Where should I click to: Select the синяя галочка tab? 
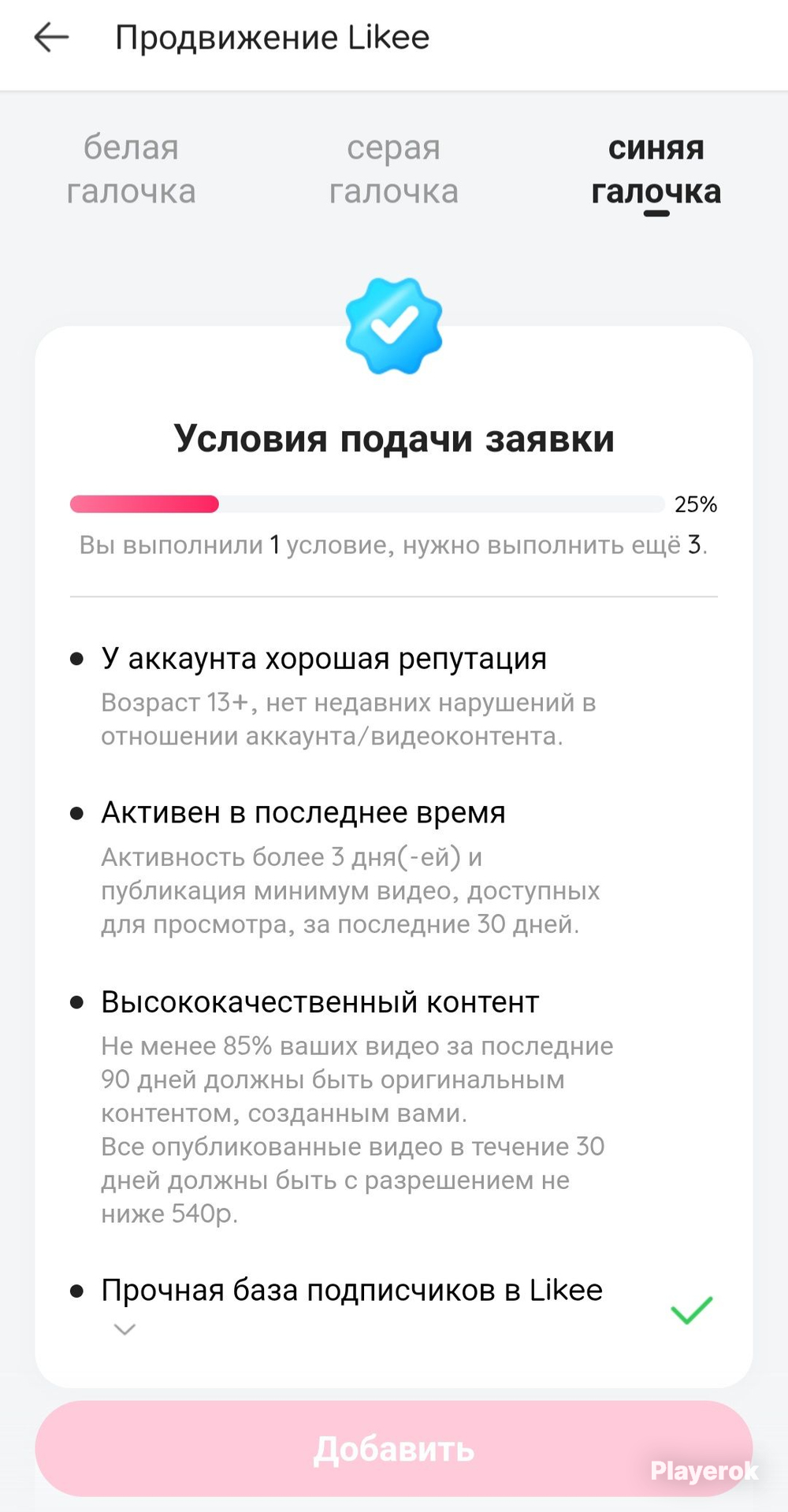tap(656, 169)
